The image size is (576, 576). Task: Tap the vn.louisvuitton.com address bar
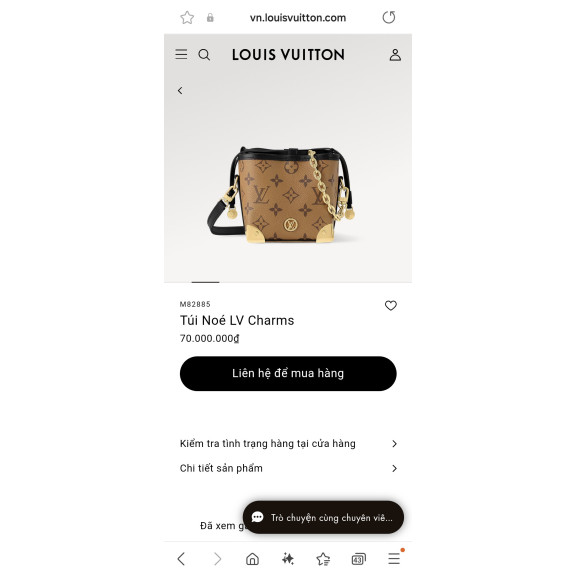pos(298,18)
